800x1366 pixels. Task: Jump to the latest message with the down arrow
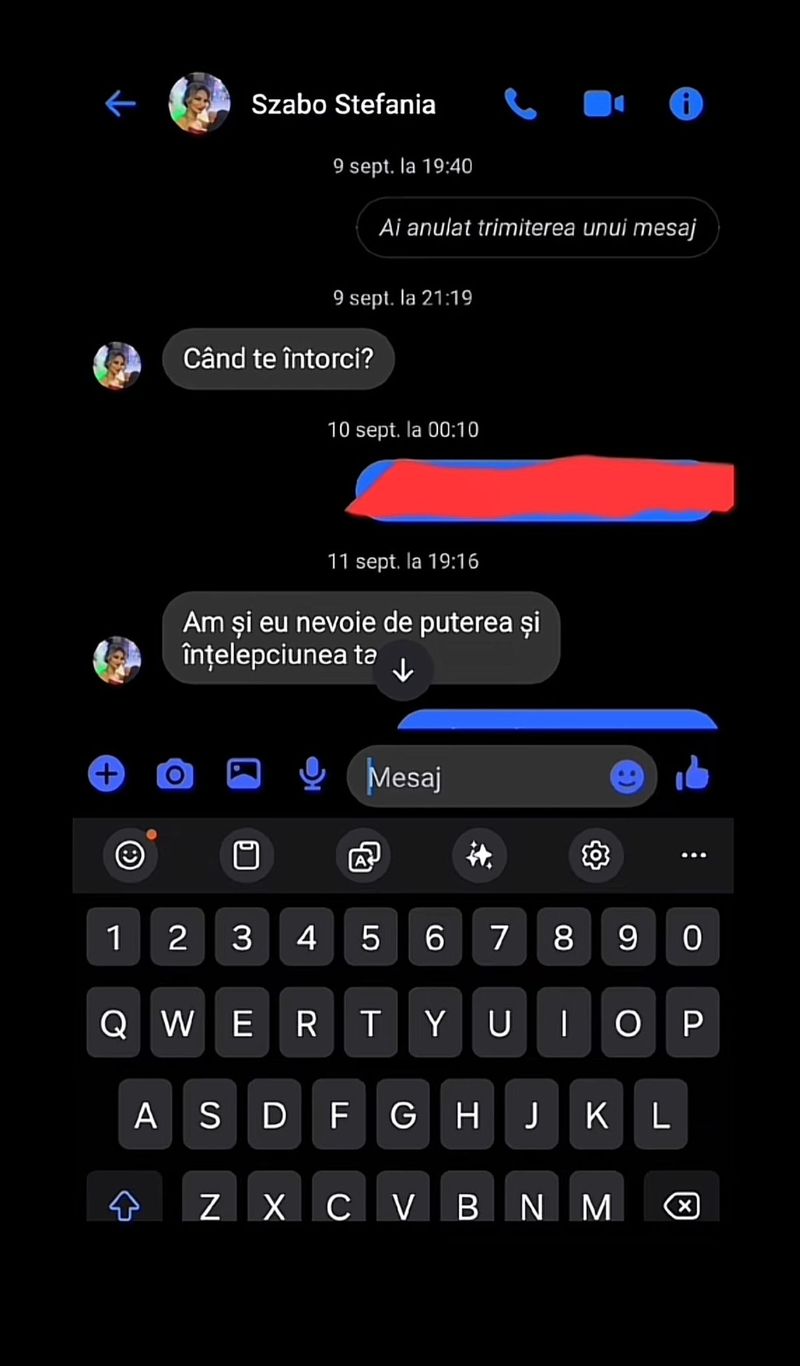(403, 671)
